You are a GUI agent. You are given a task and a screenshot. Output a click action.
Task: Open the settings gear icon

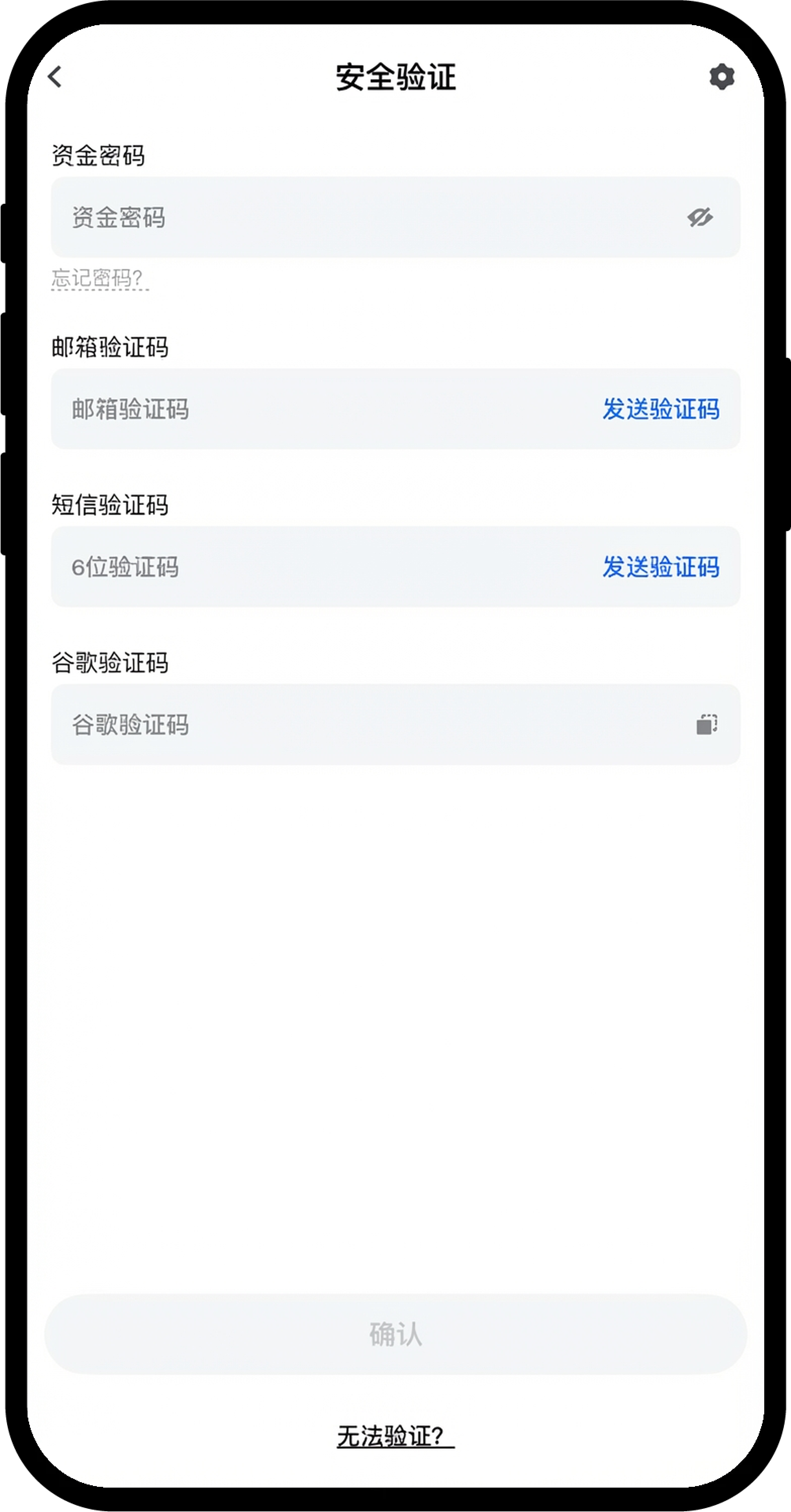pos(721,77)
